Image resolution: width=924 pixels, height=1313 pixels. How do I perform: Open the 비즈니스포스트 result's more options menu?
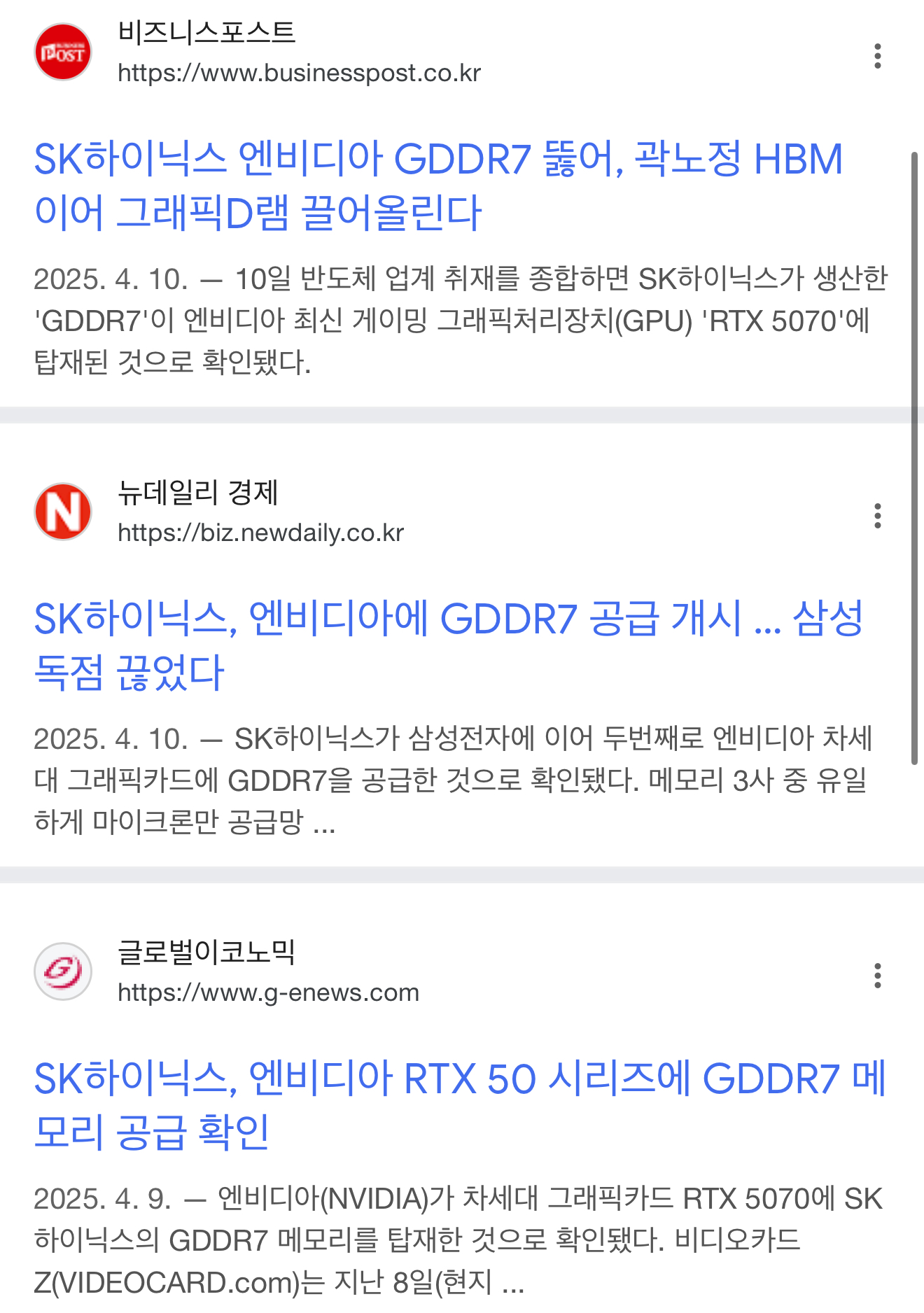877,56
